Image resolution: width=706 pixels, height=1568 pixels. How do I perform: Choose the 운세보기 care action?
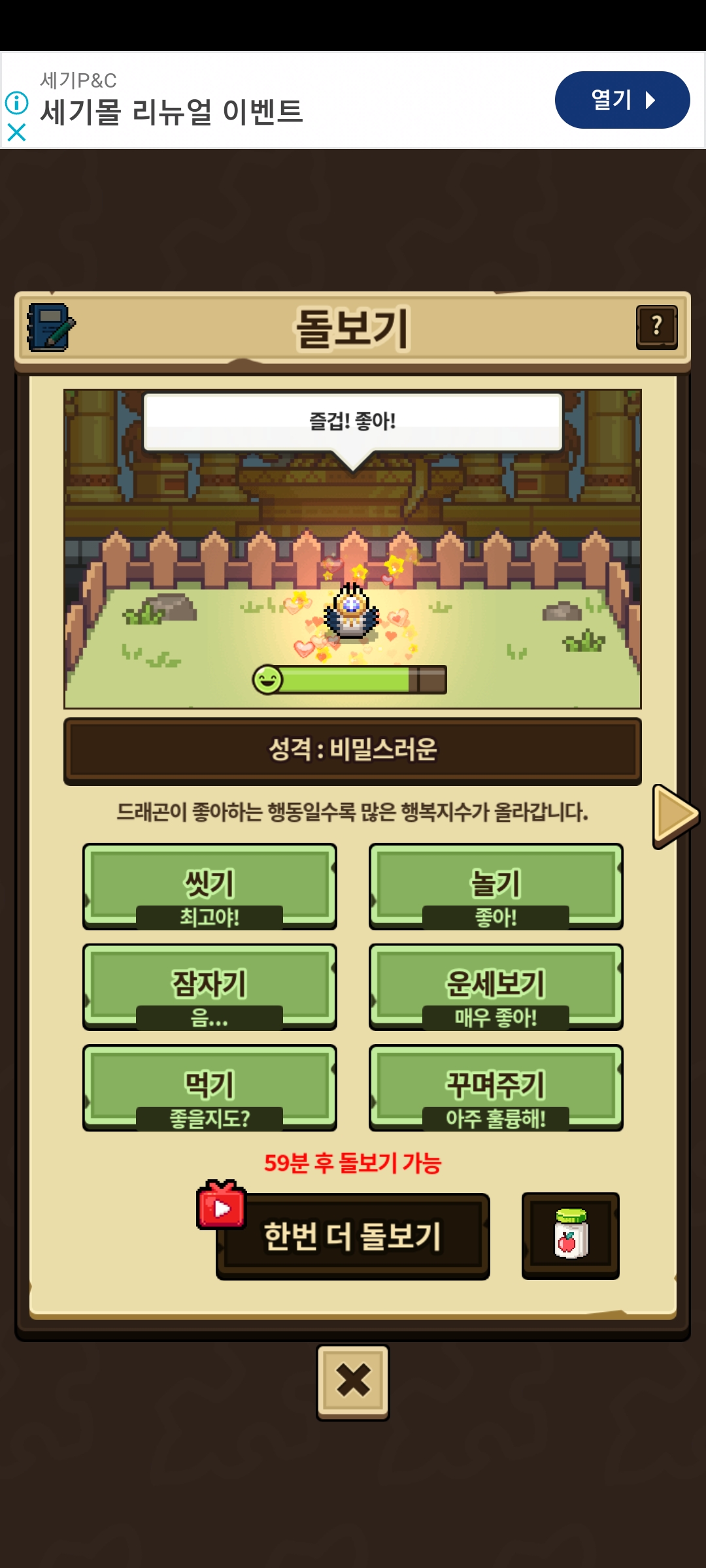pyautogui.click(x=496, y=987)
